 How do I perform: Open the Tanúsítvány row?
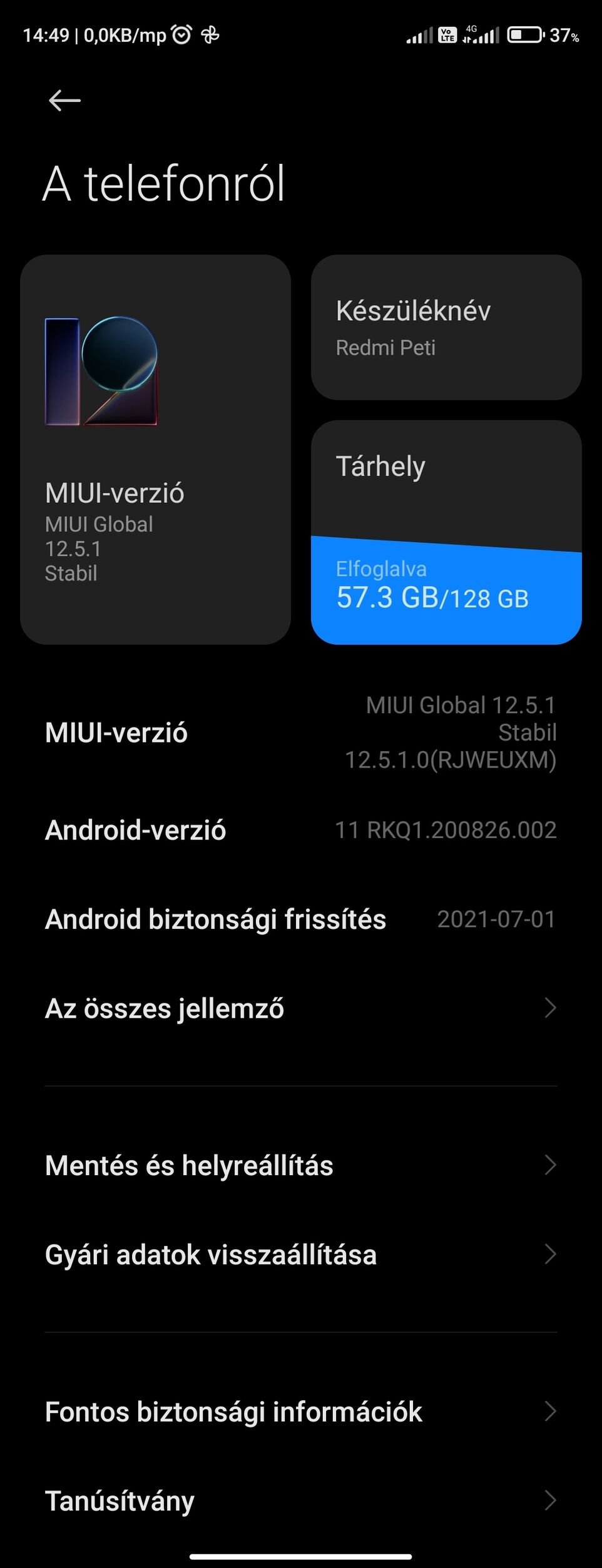300,1500
